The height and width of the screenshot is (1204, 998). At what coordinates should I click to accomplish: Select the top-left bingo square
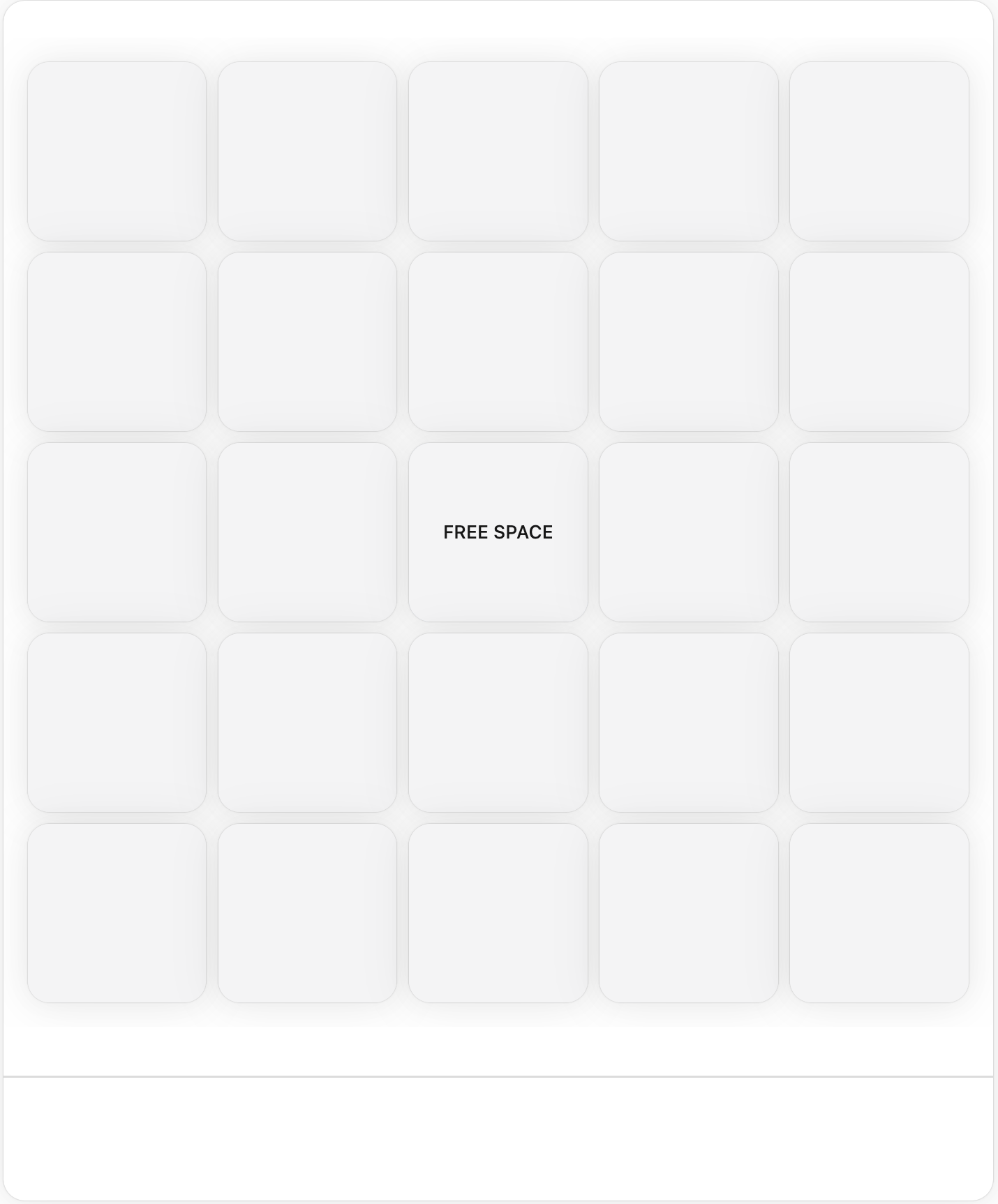point(117,149)
